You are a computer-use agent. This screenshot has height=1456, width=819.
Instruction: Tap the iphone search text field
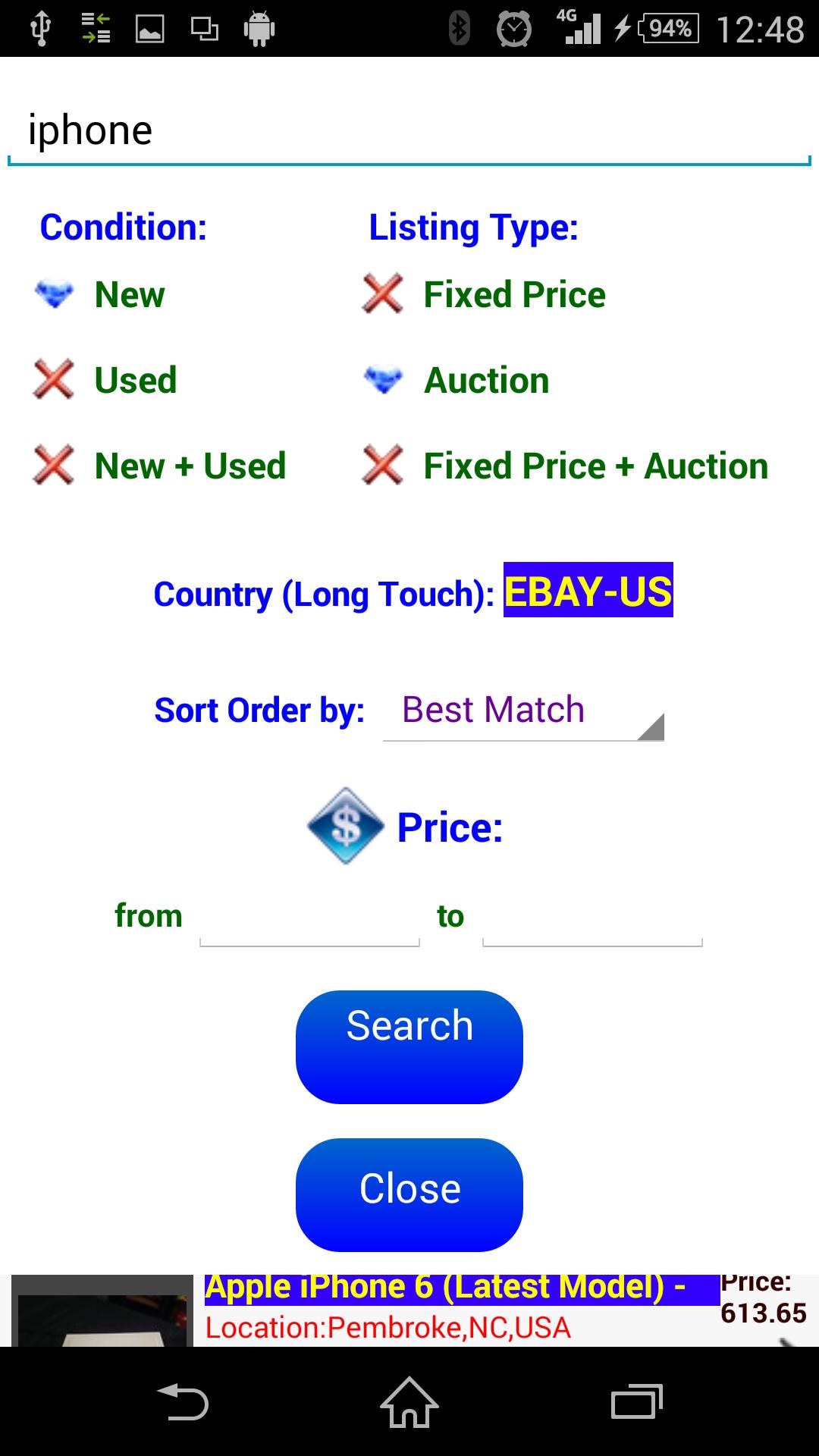click(x=409, y=130)
